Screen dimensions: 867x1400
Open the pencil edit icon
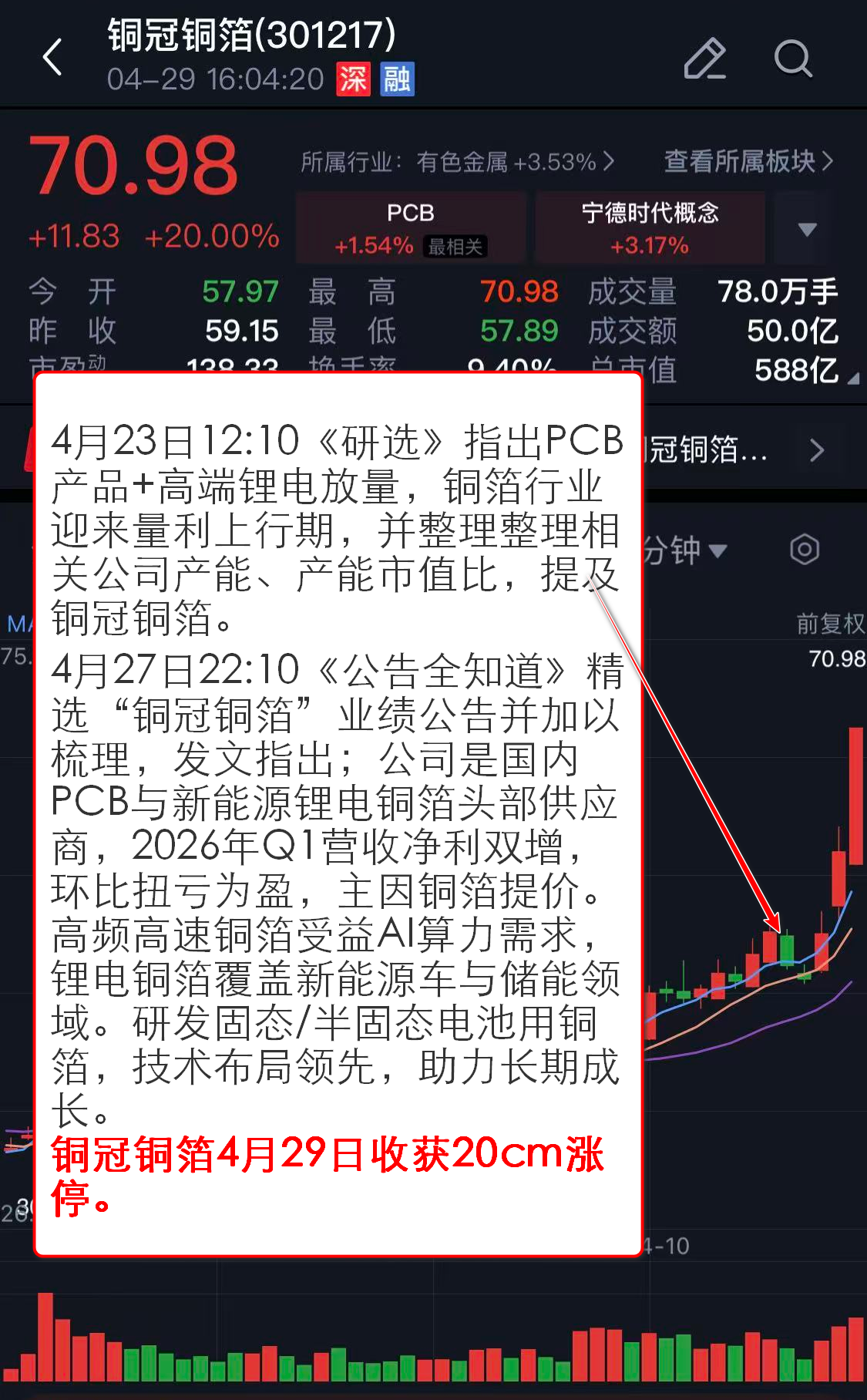[704, 59]
